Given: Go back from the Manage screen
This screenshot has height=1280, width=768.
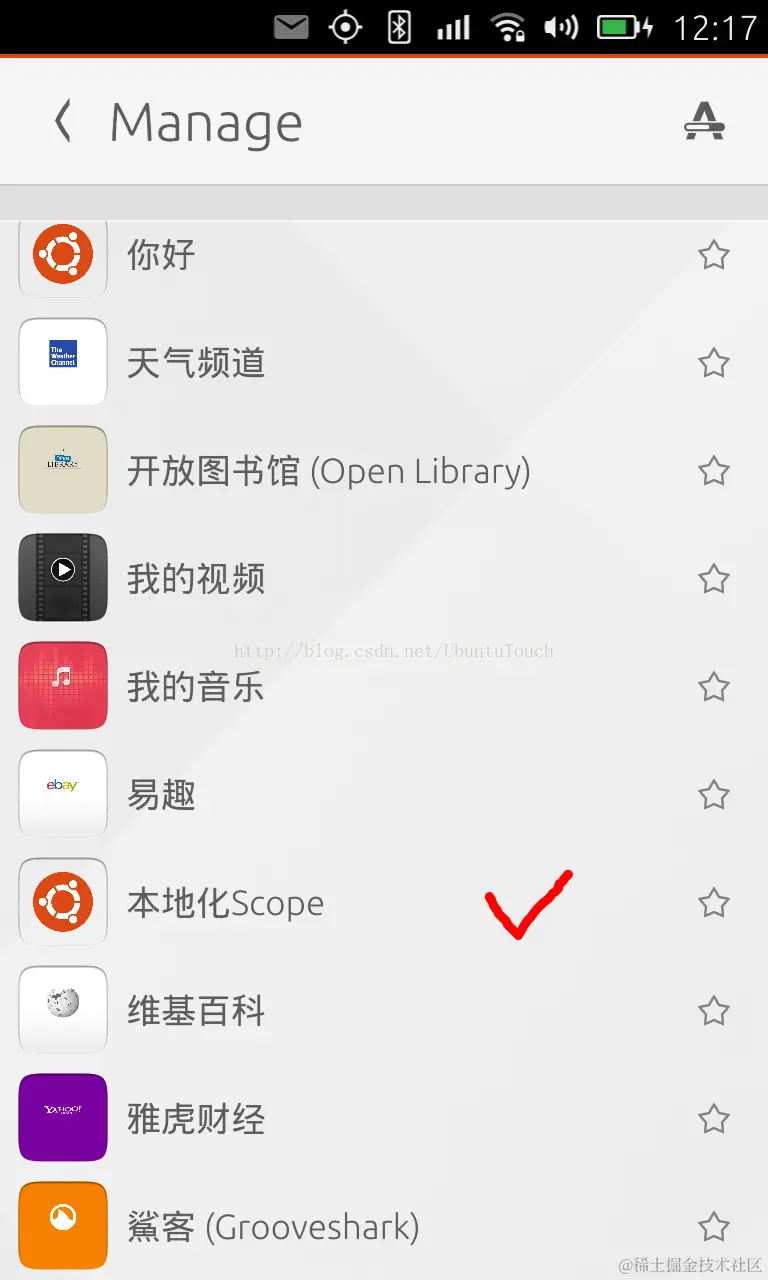Looking at the screenshot, I should (63, 123).
